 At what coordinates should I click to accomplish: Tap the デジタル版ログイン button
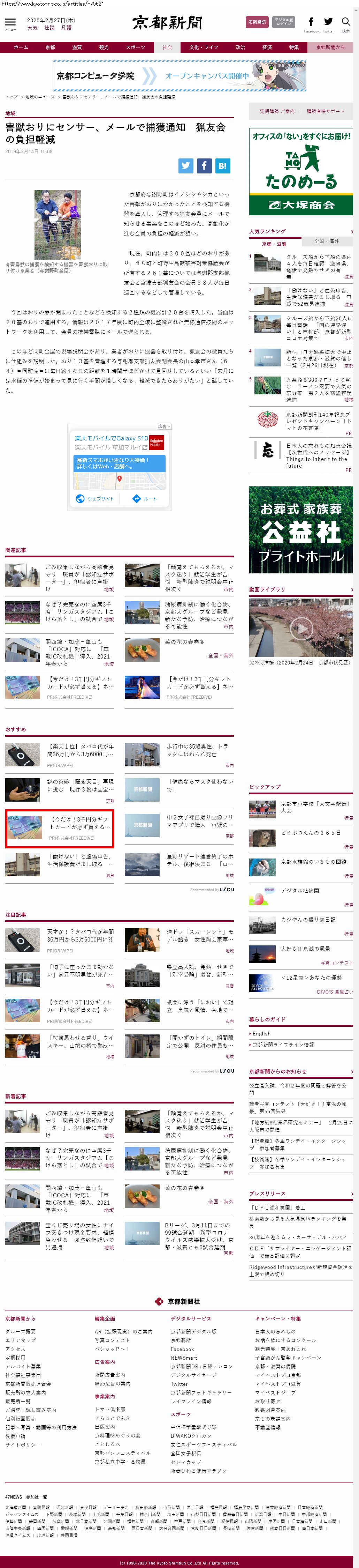pyautogui.click(x=283, y=22)
